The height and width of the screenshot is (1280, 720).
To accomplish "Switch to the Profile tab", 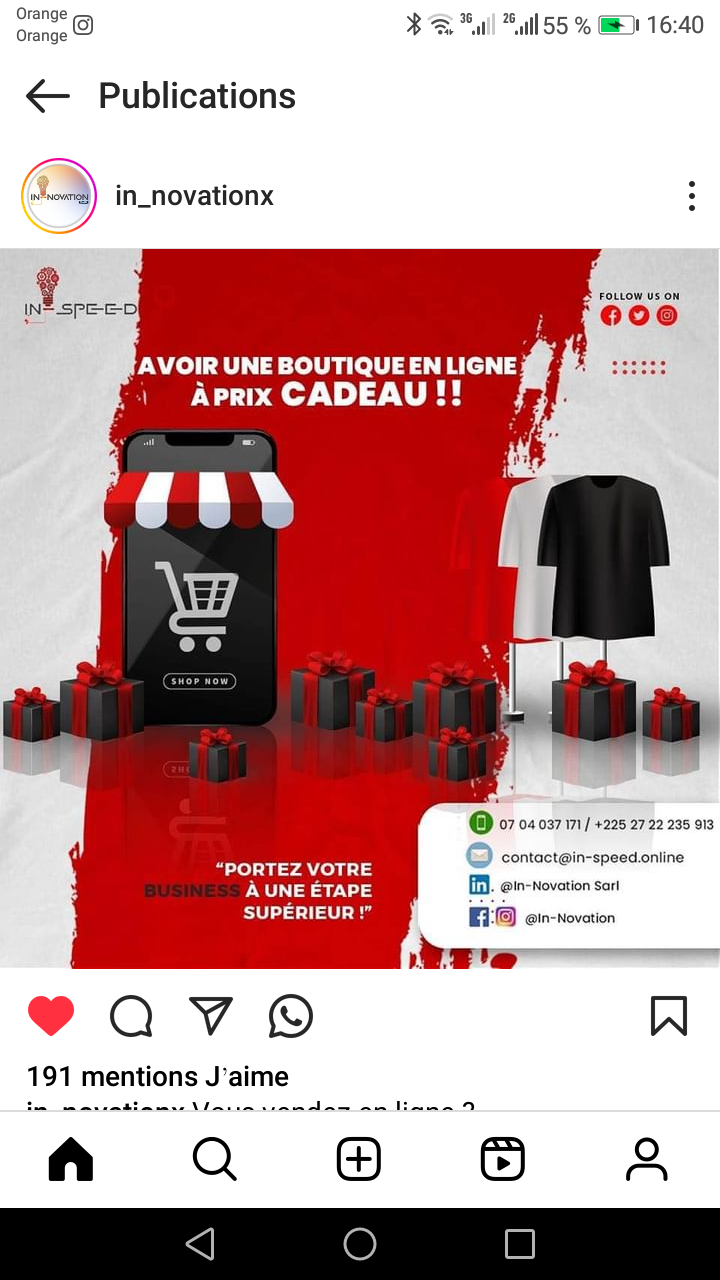I will [x=647, y=1160].
